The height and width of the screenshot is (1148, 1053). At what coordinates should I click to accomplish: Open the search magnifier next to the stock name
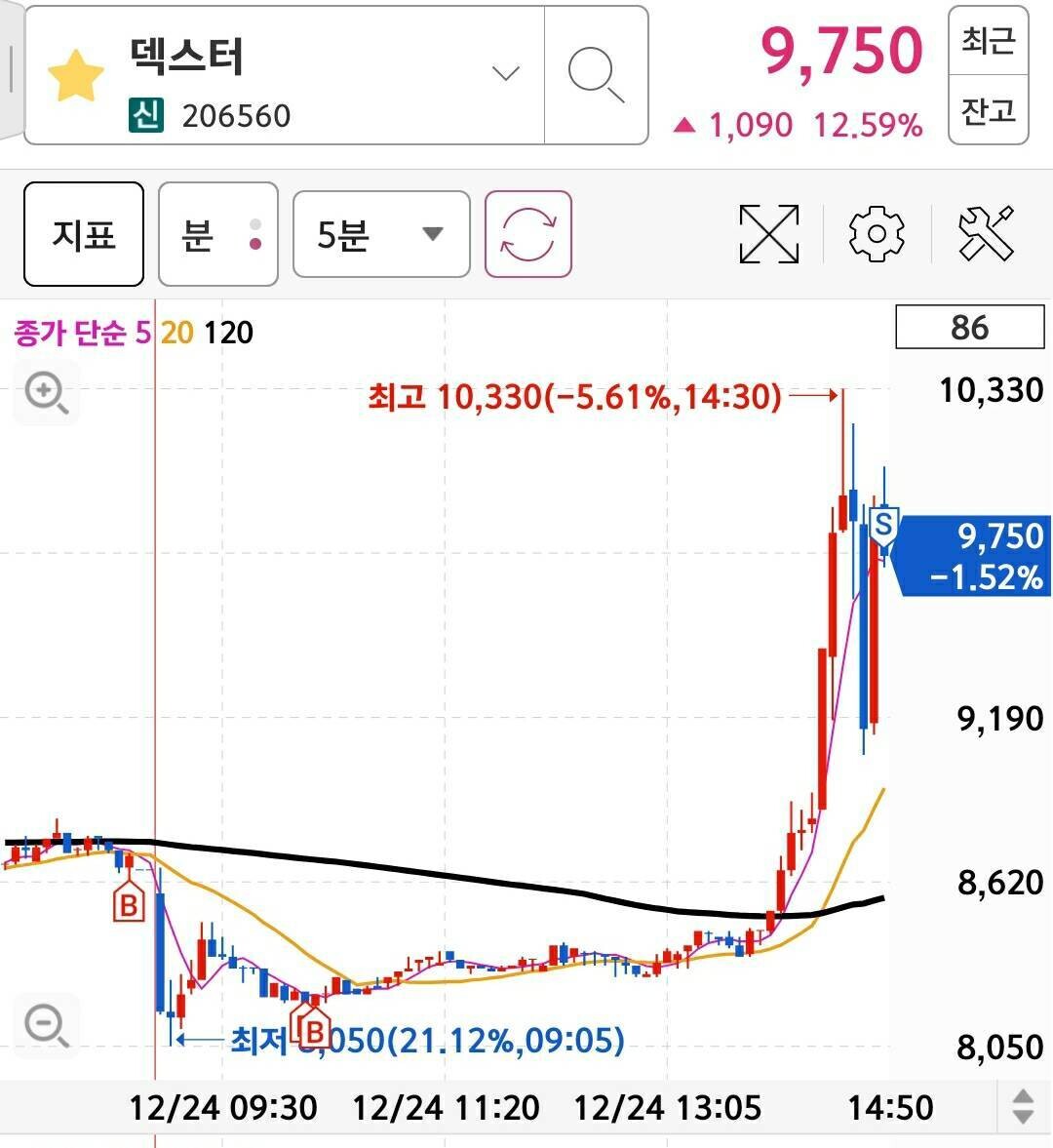tap(597, 75)
